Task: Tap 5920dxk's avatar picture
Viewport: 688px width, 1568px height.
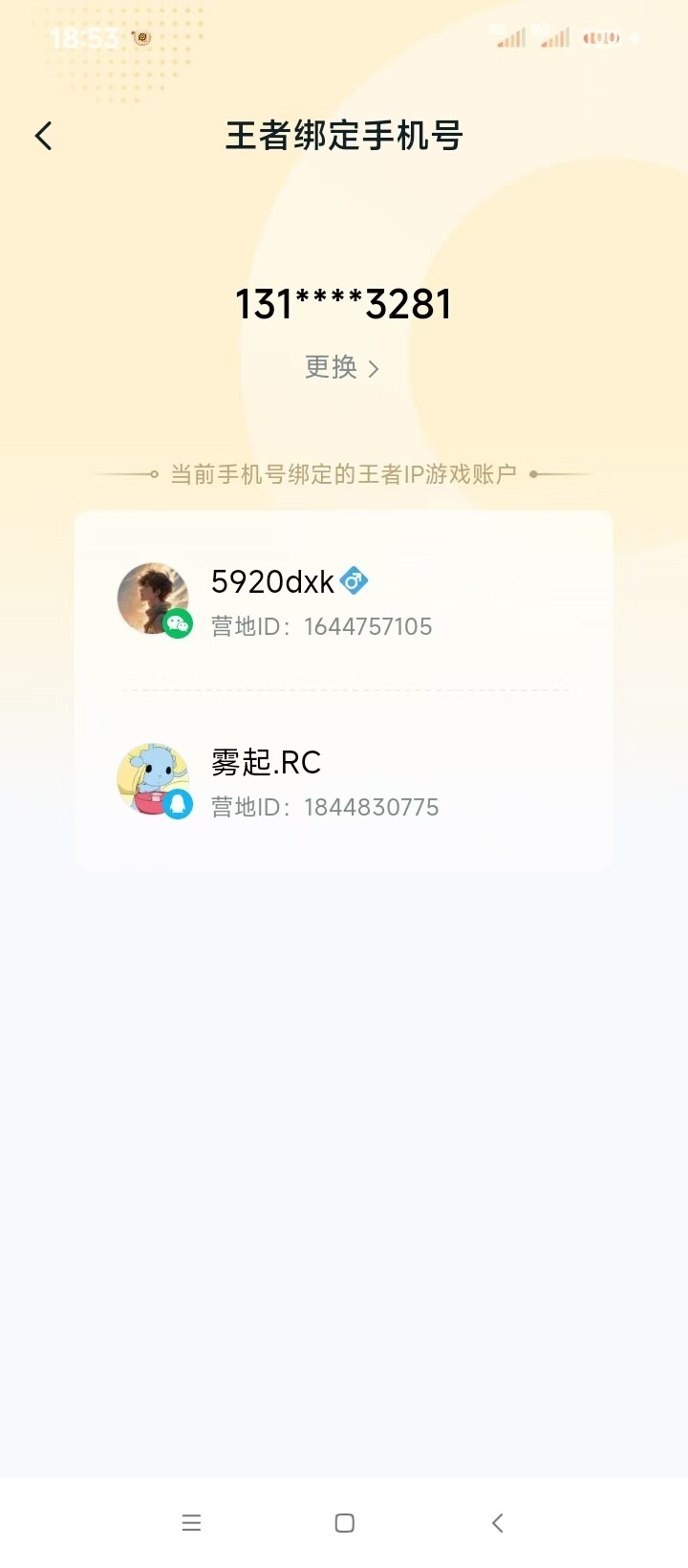Action: click(153, 597)
